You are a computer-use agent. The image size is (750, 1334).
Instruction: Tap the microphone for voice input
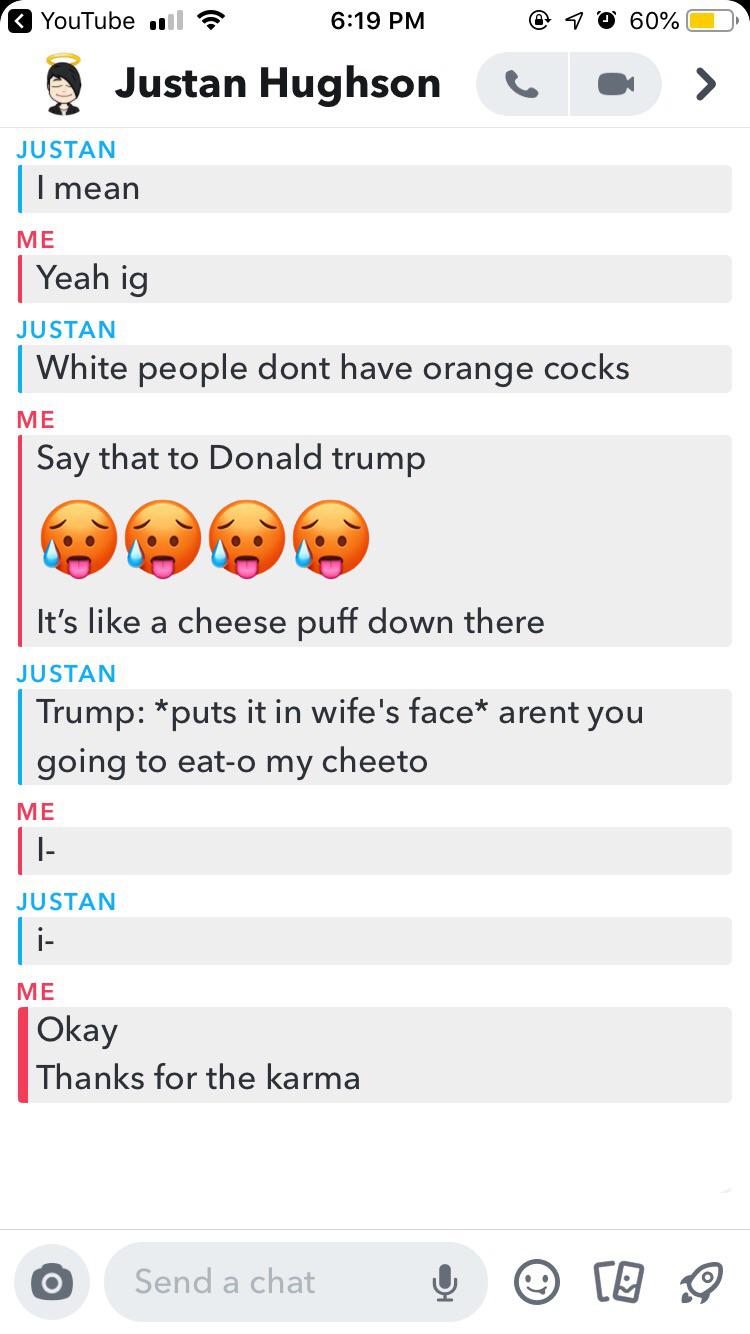click(445, 1282)
